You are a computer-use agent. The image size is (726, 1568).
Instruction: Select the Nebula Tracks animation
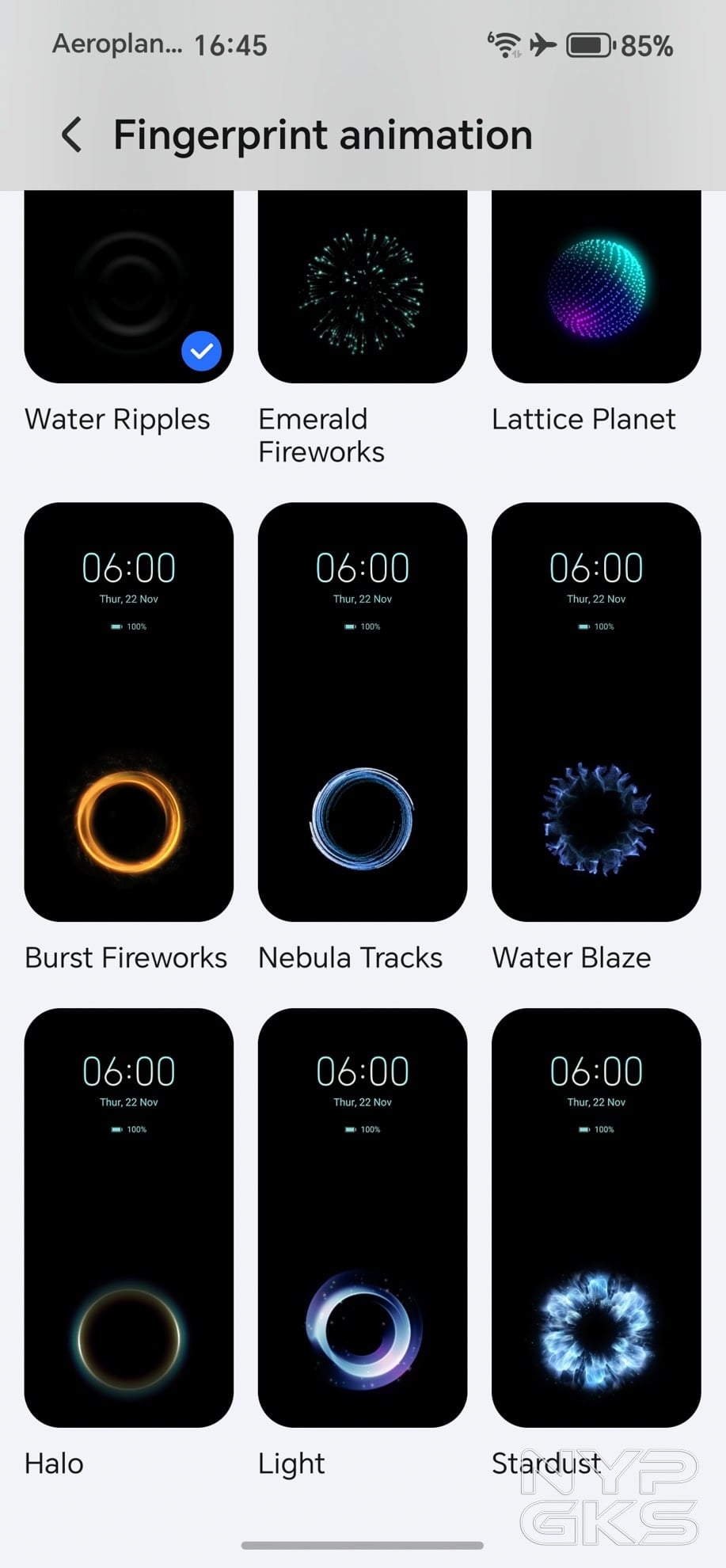click(x=363, y=711)
